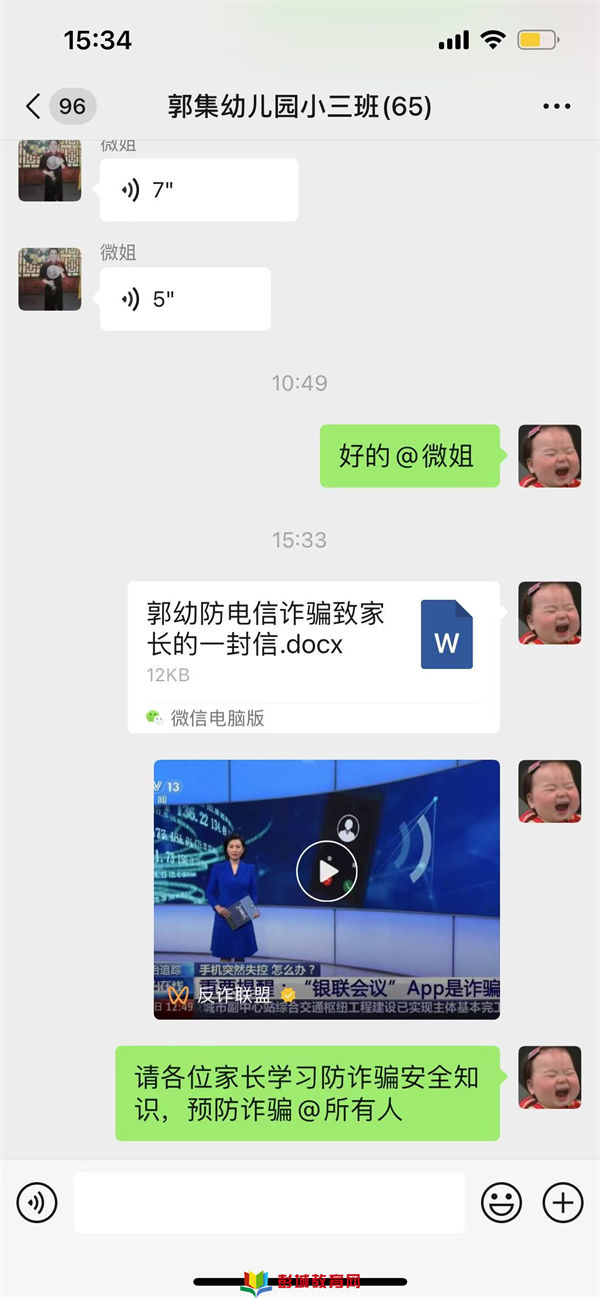Tap the message text field
Screen dimensions: 600x1298
coord(269,1202)
